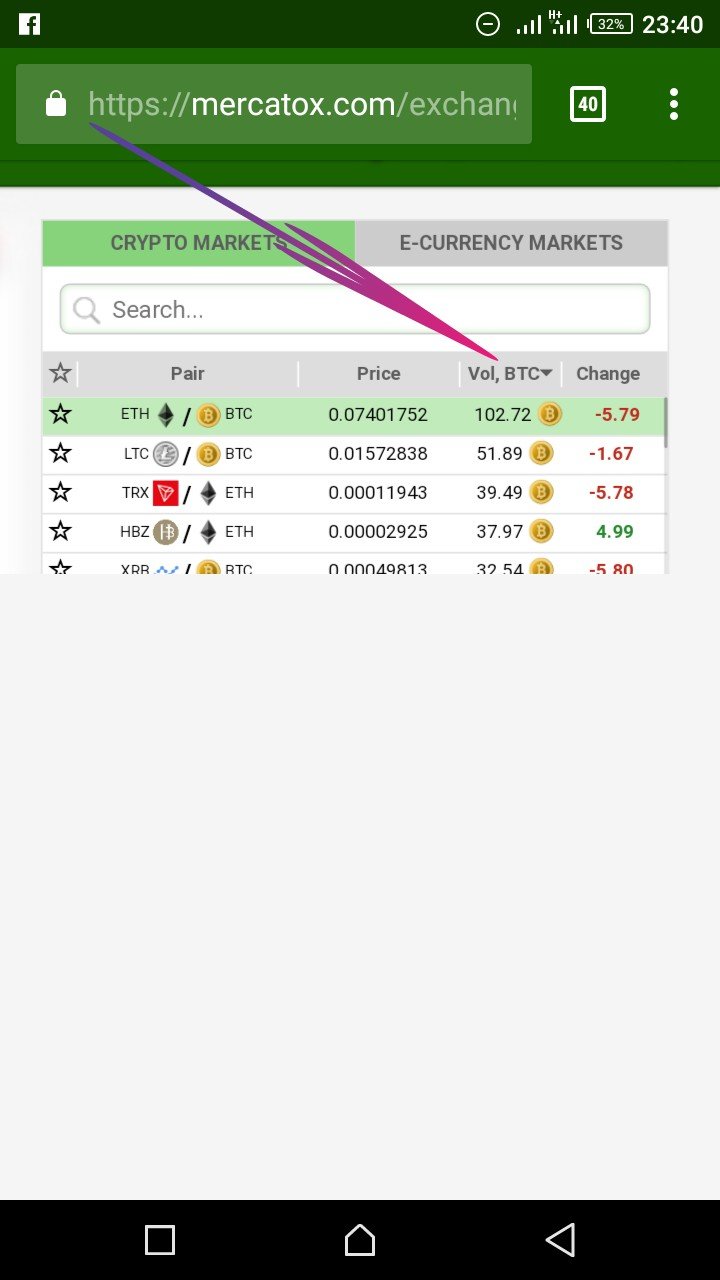
Task: Open the browser overflow menu
Action: click(674, 104)
